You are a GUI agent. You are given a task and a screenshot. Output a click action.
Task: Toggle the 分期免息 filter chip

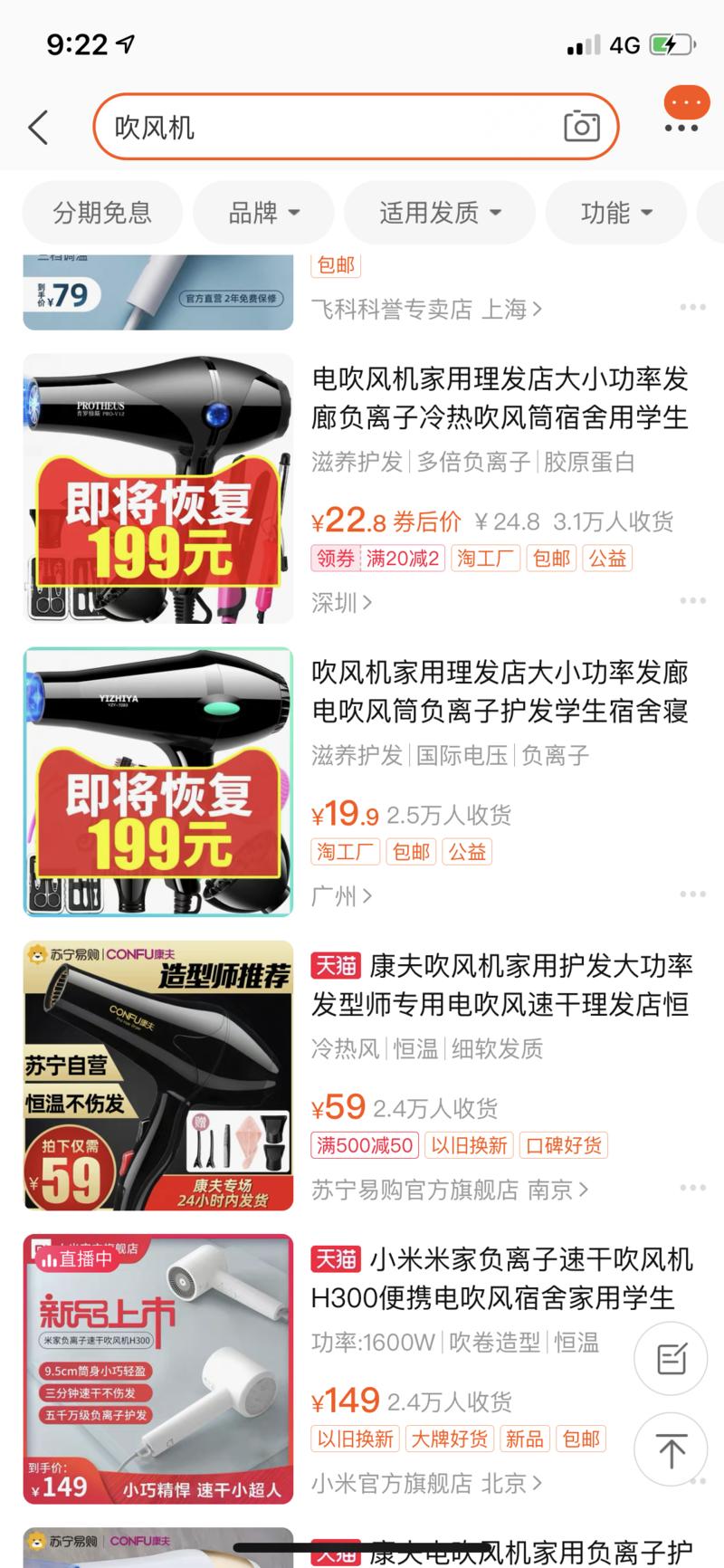102,213
